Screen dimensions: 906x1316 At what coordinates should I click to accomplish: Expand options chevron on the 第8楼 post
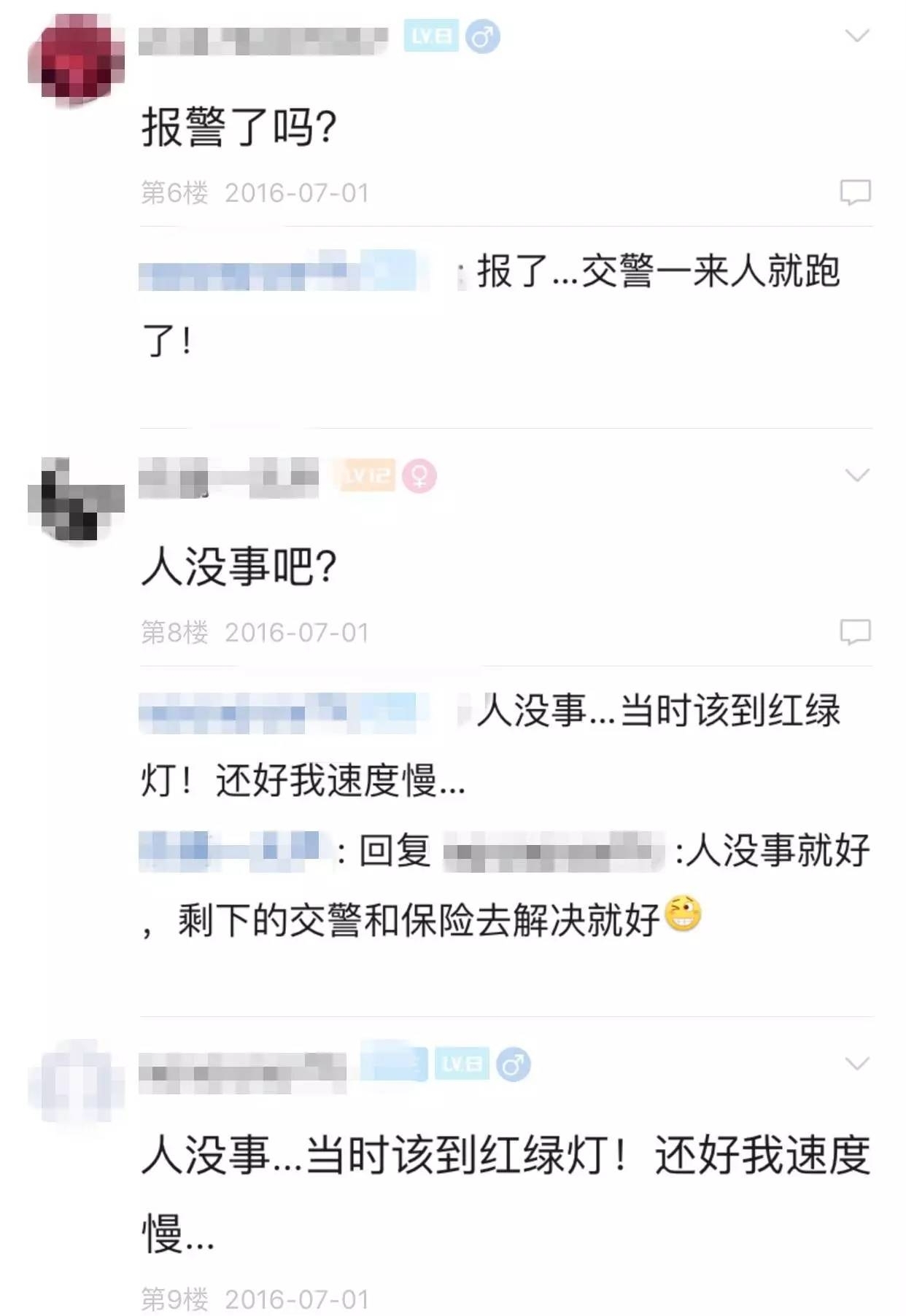click(856, 475)
